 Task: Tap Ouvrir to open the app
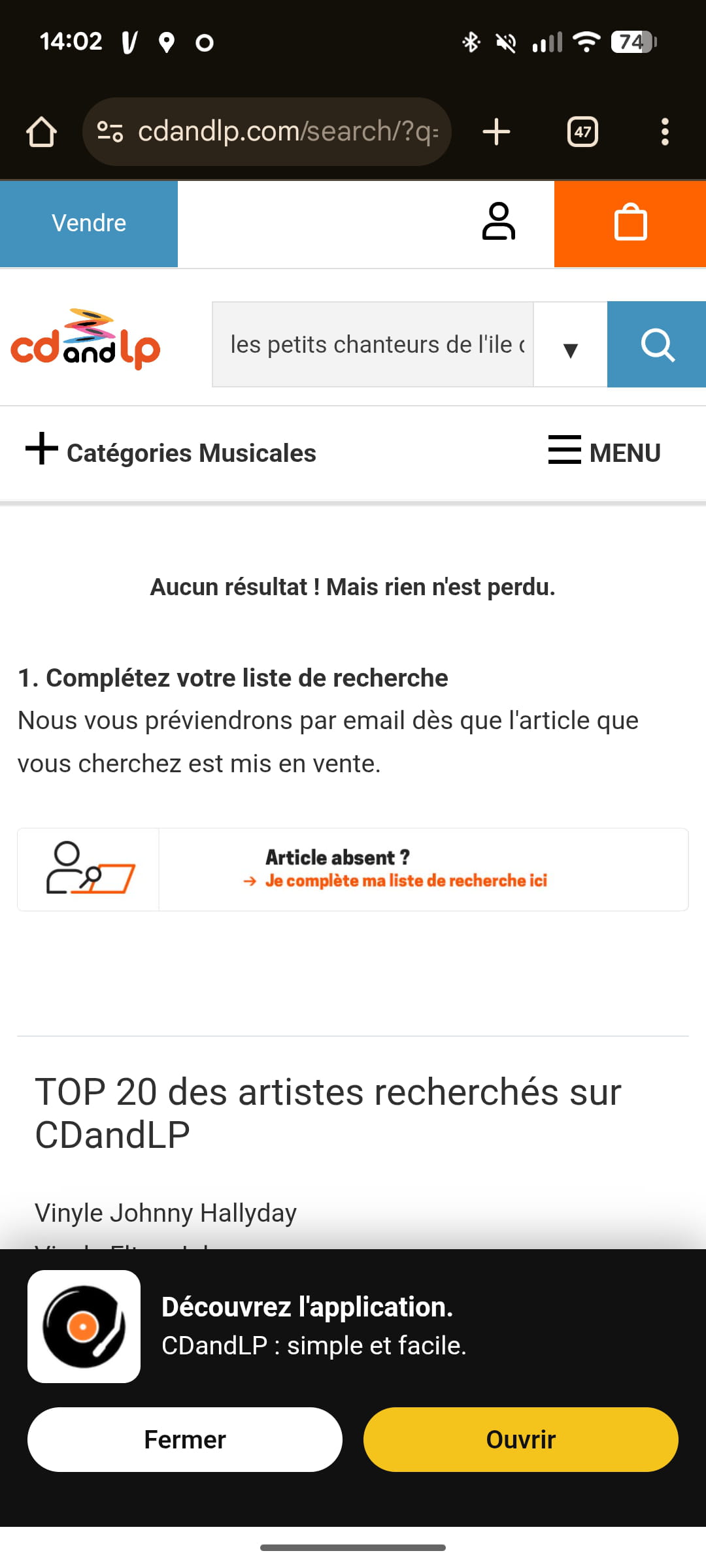pos(520,1439)
